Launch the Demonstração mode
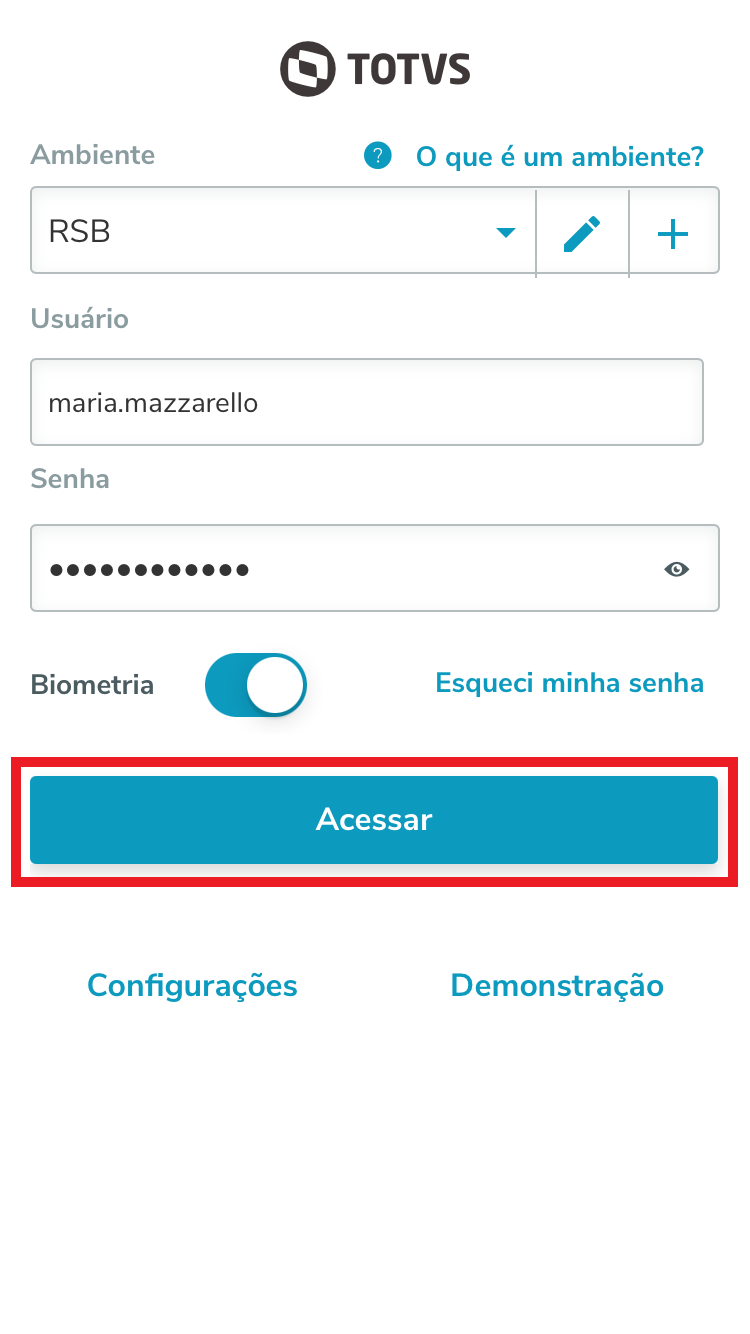Viewport: 750px width, 1334px height. click(x=557, y=986)
